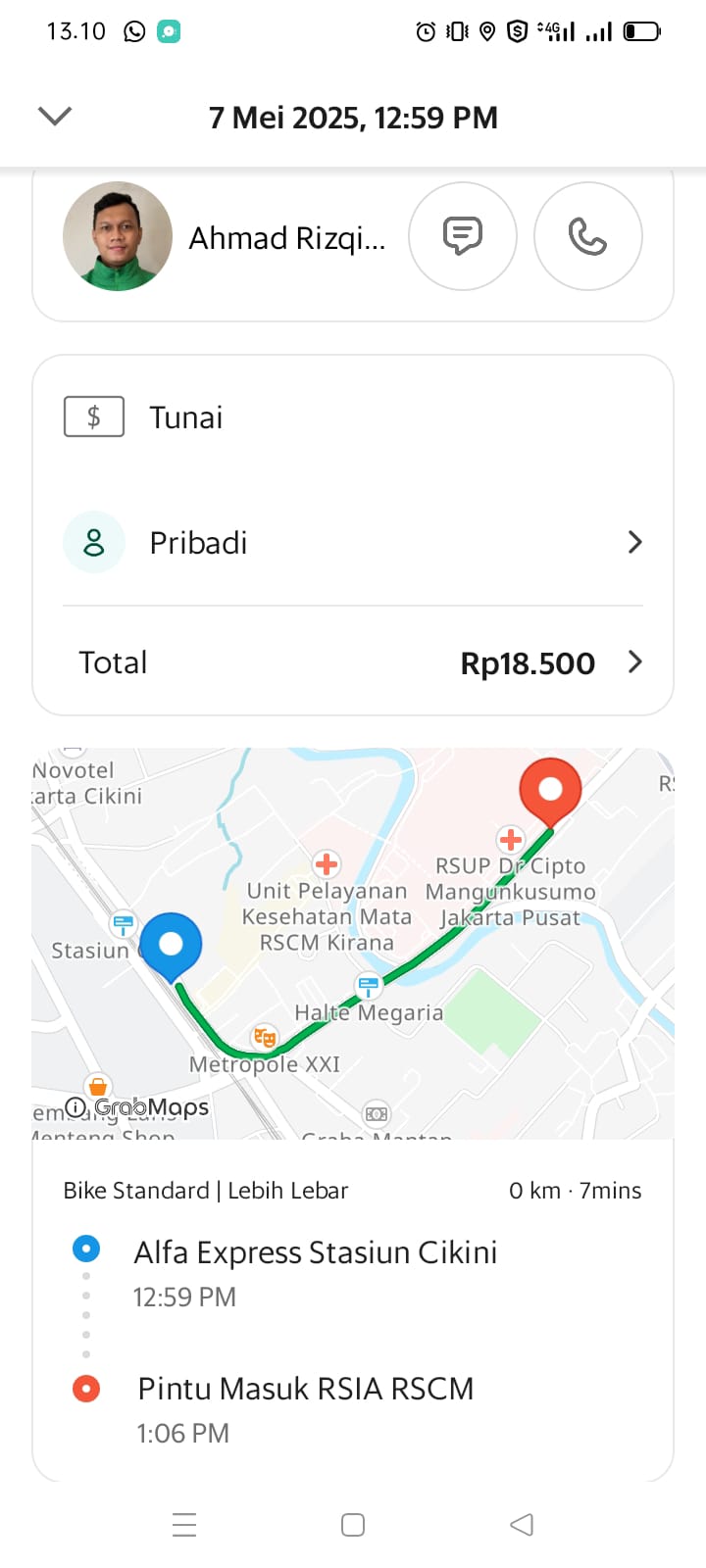706x1568 pixels.
Task: Show recent apps from the navigation bar
Action: point(184,1525)
